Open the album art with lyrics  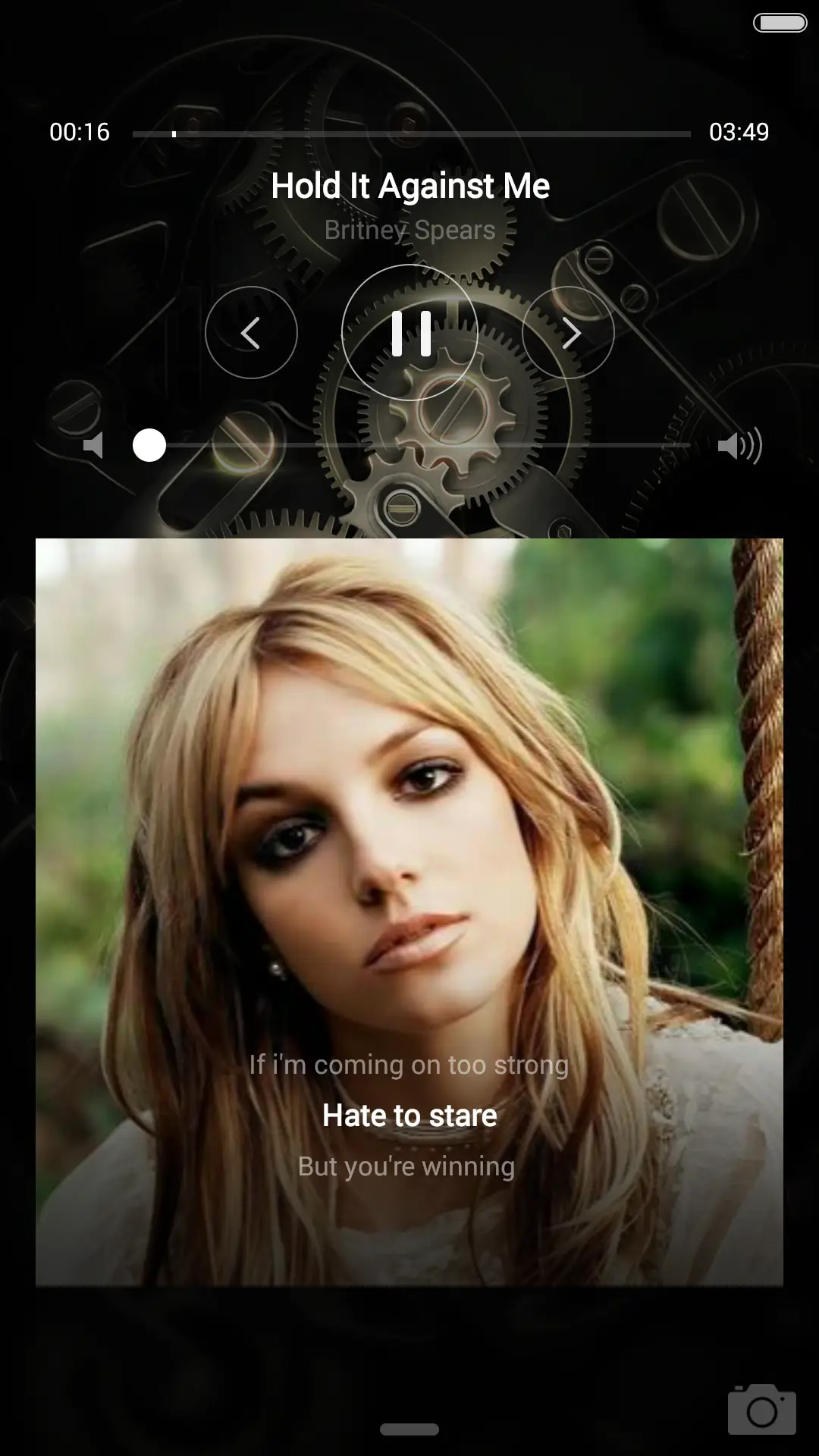409,834
